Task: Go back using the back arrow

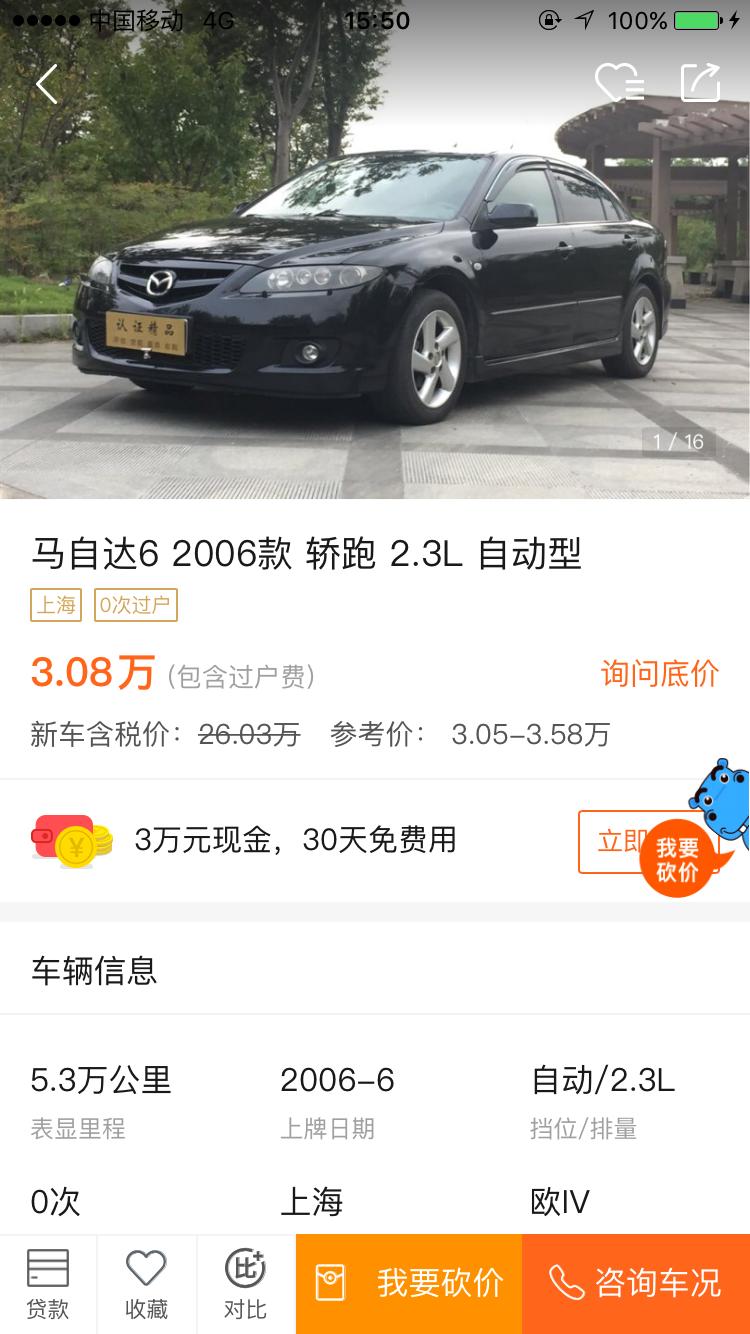Action: [45, 83]
